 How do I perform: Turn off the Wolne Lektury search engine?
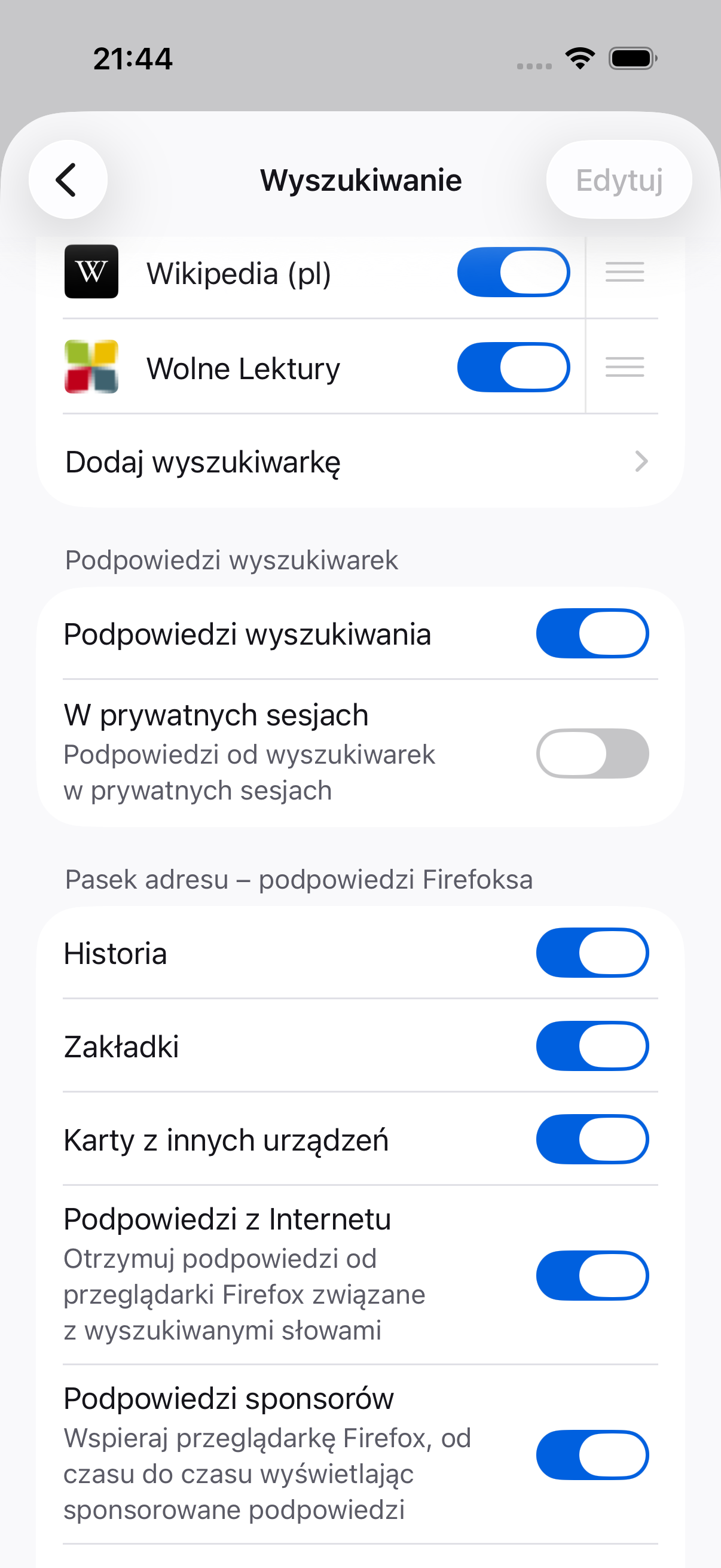point(514,367)
